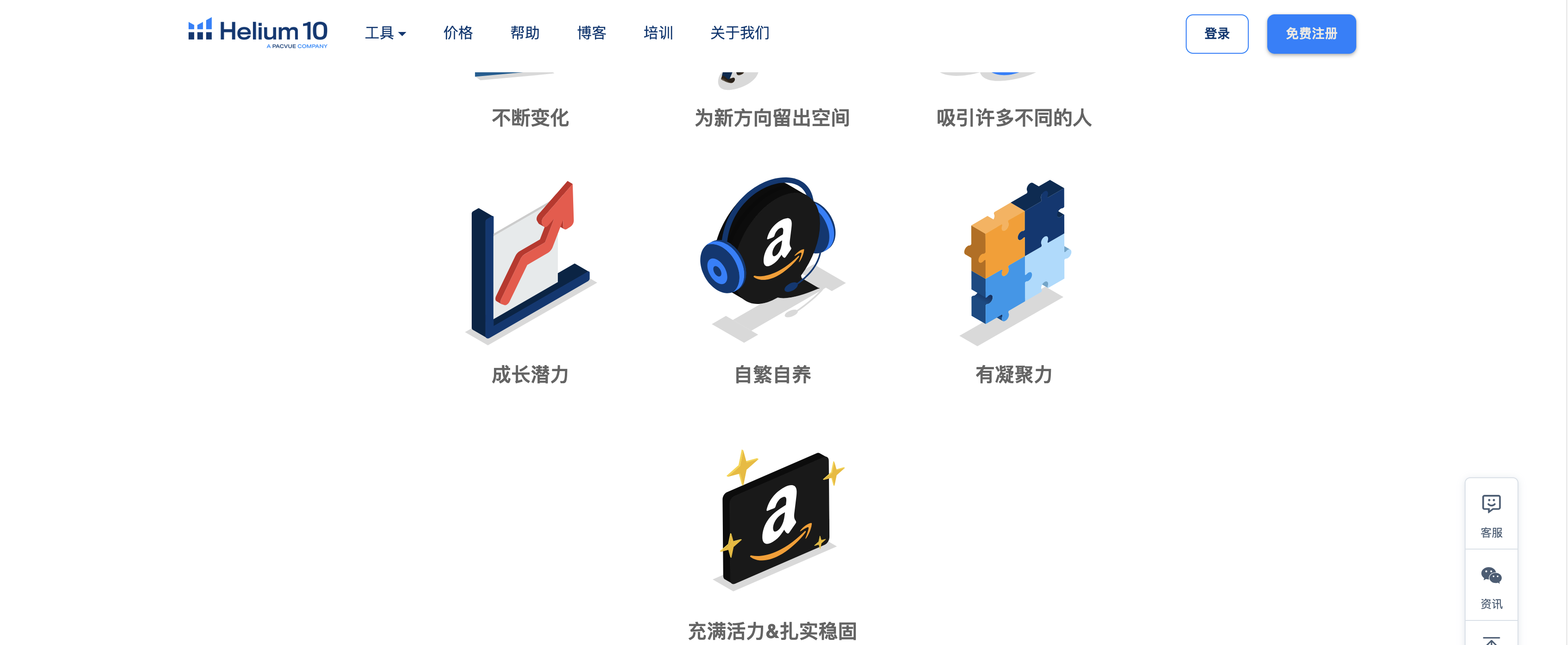
Task: Open the 博客 blog link
Action: pos(591,33)
